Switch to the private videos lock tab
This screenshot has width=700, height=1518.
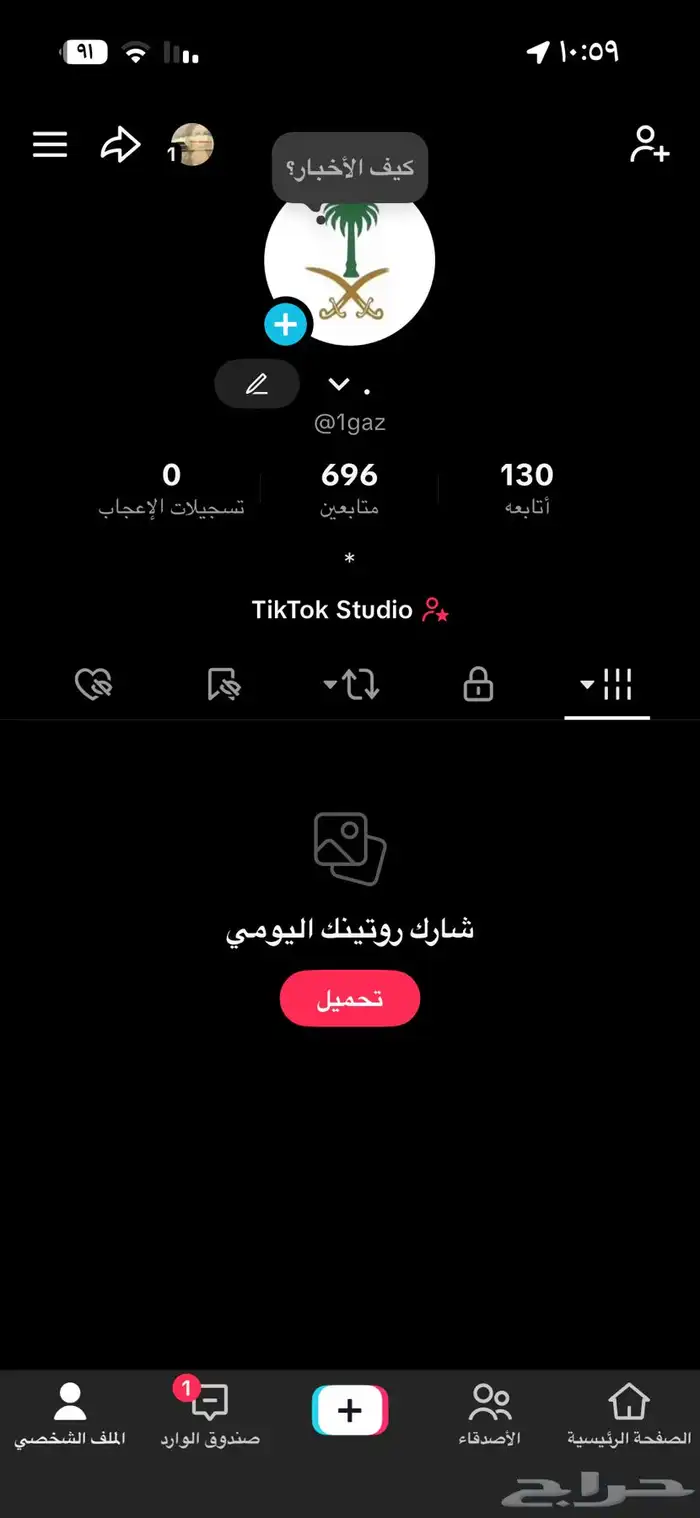pos(478,686)
